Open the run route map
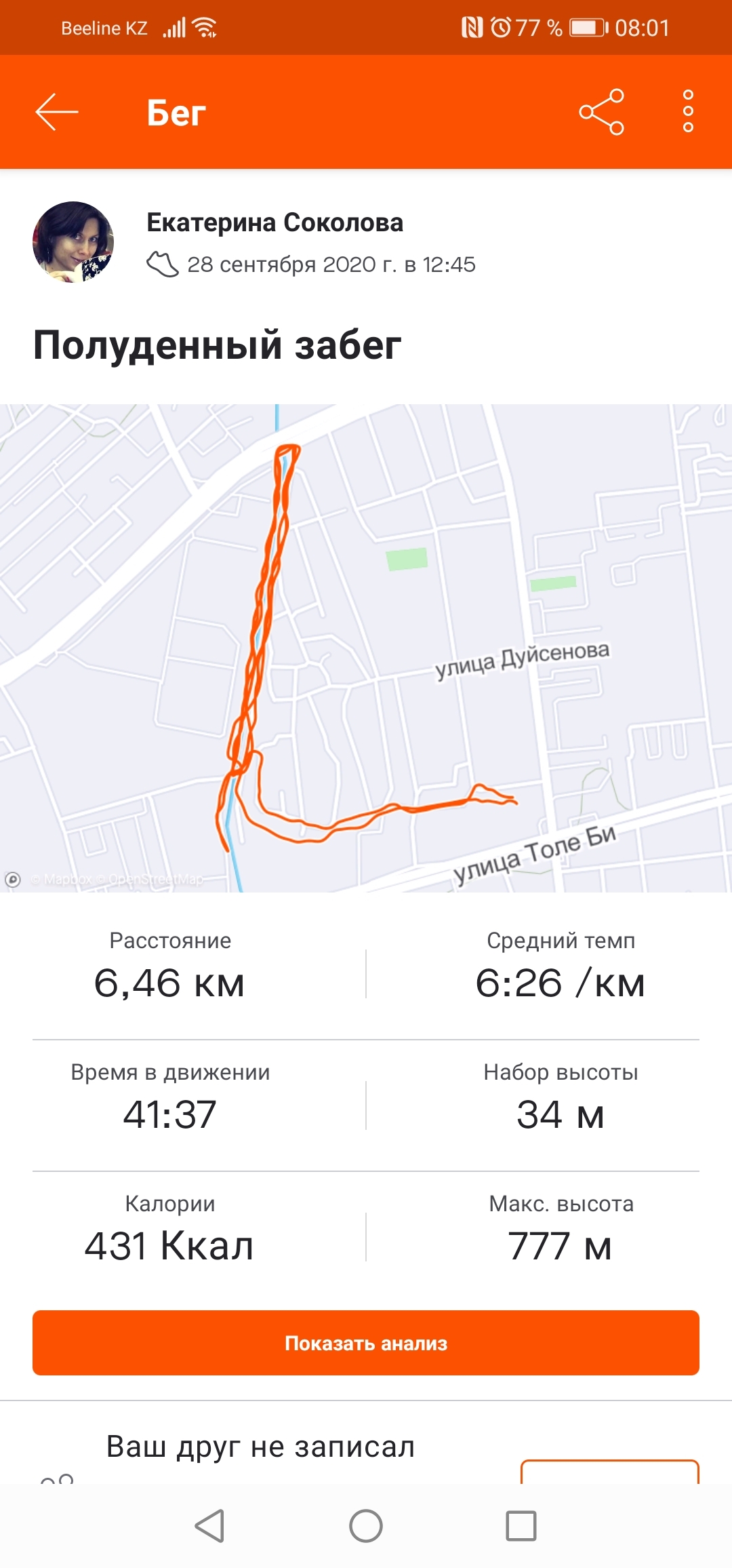Screen dimensions: 732x1568 [366, 648]
